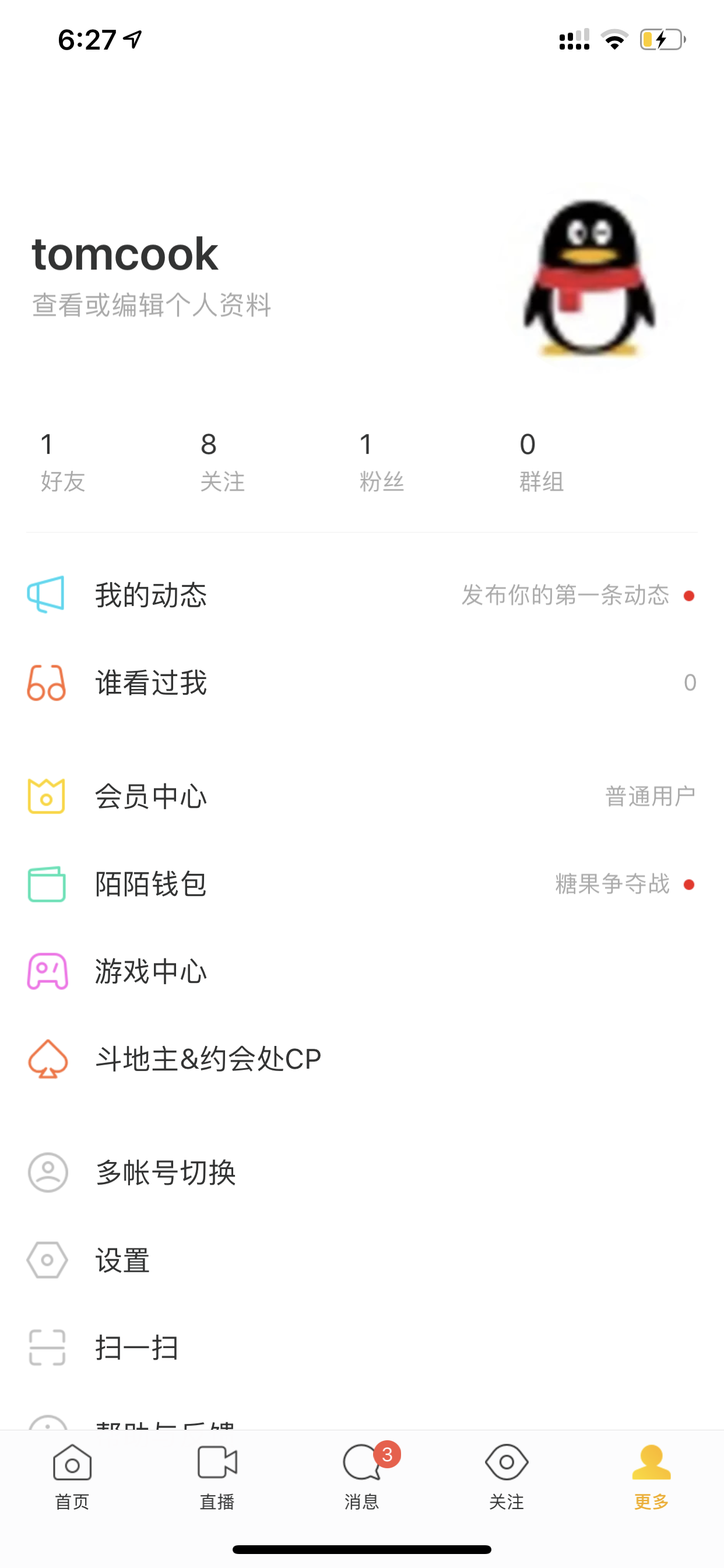Switch to the 直播 live tab
This screenshot has height=1568, width=724.
tap(217, 1476)
